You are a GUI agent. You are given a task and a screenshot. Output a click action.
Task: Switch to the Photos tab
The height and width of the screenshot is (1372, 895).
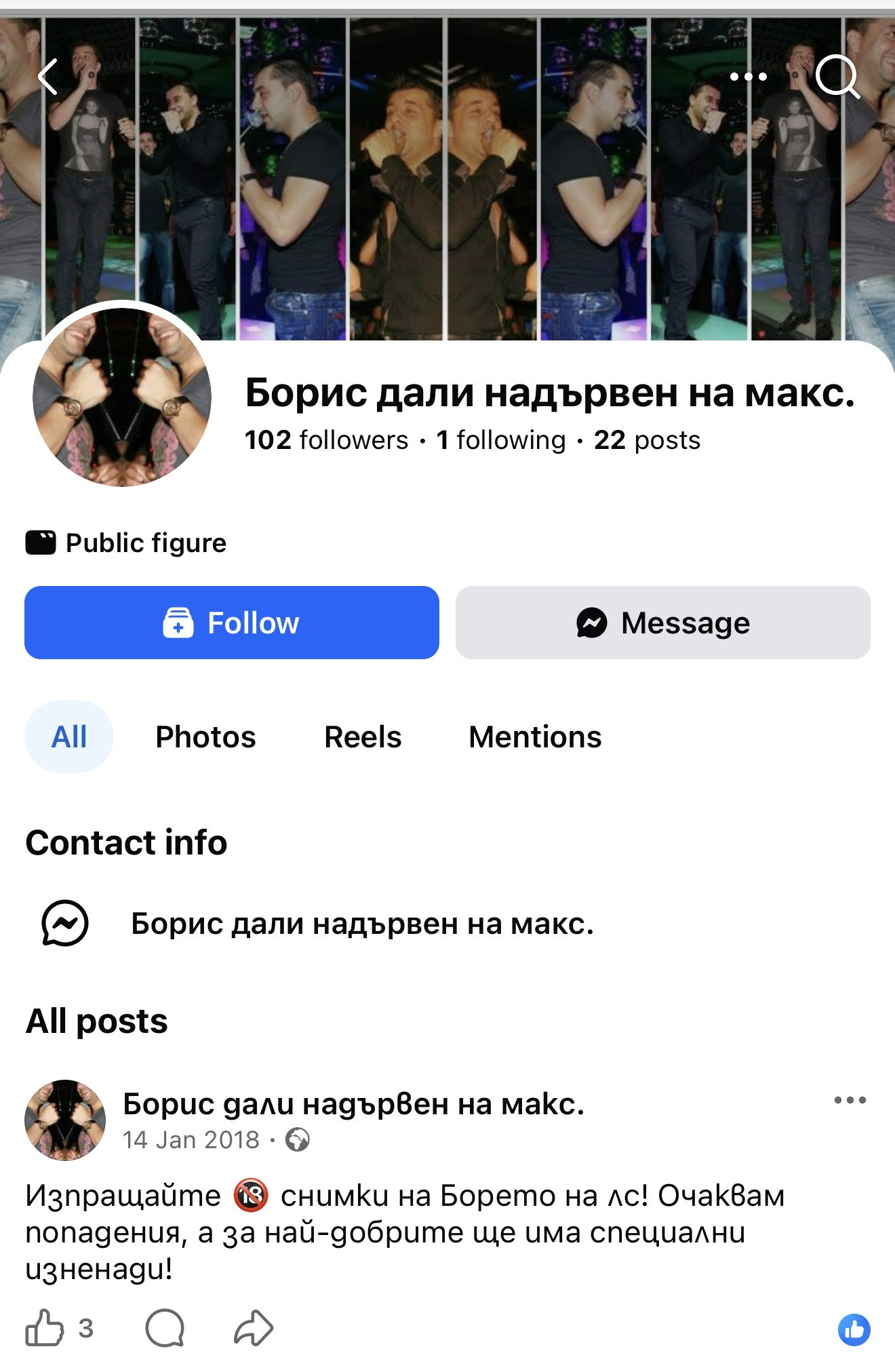point(205,737)
